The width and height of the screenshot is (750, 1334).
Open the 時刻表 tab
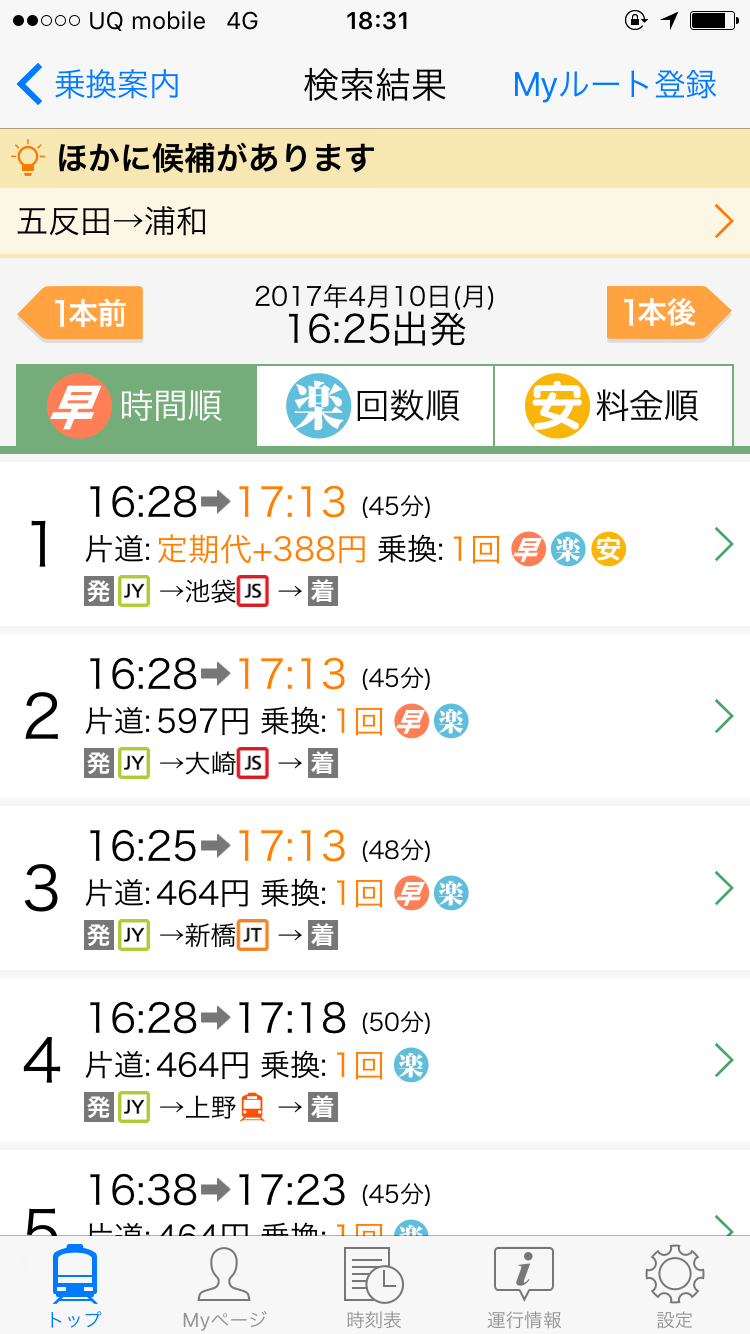pos(374,1286)
